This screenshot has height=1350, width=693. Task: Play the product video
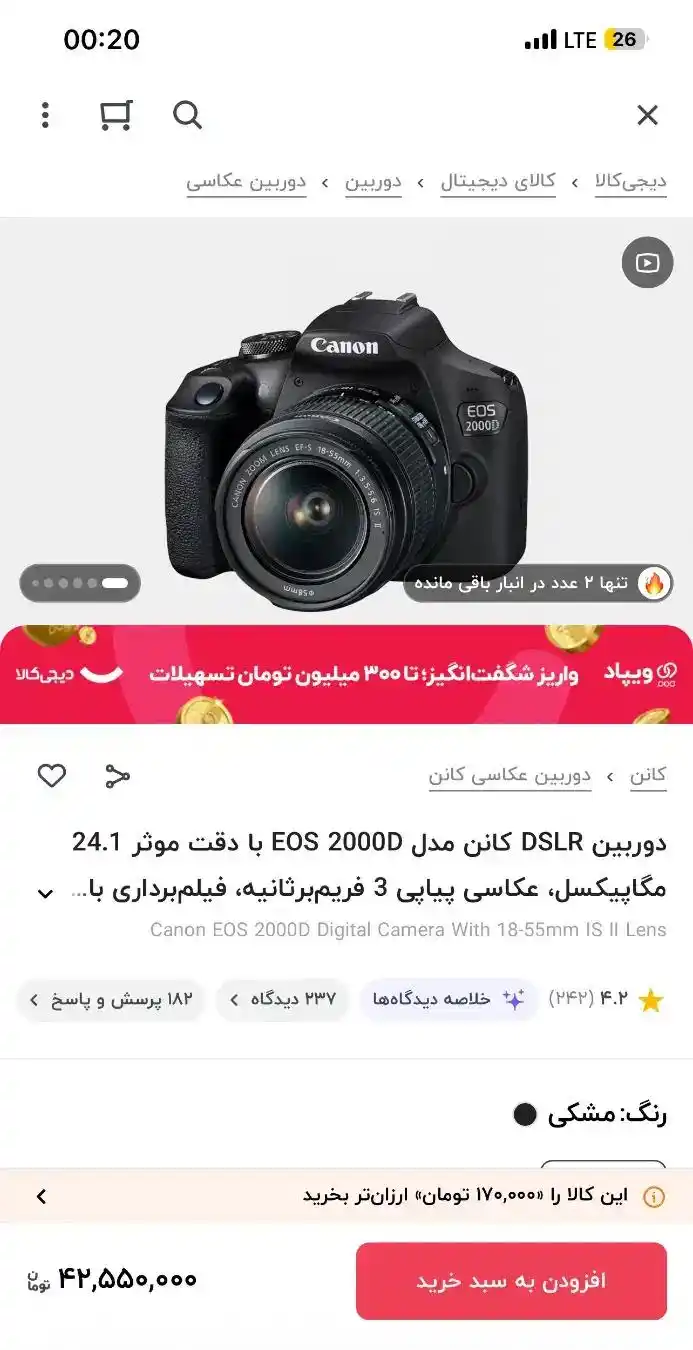click(x=647, y=263)
